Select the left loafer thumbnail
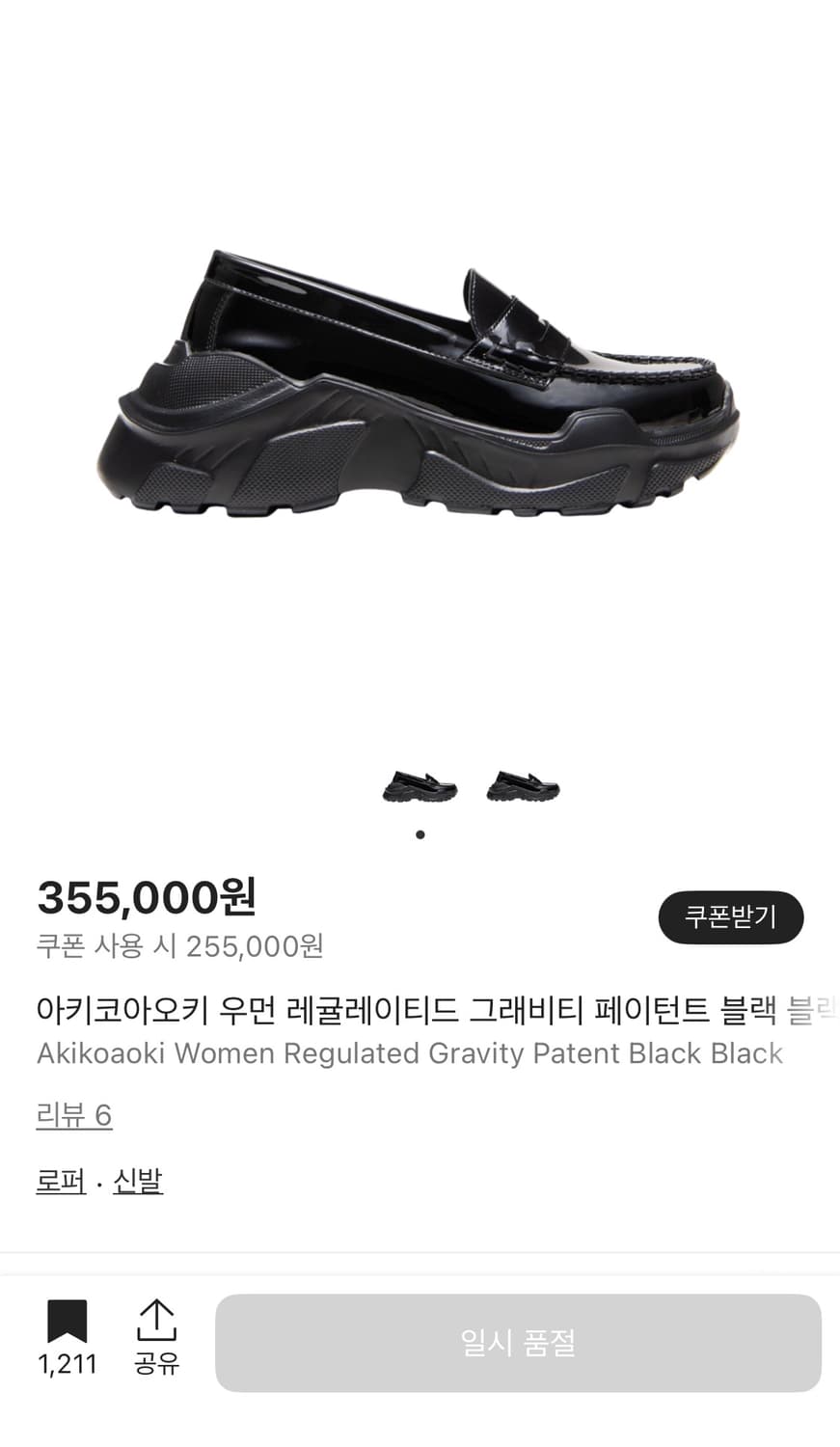840x1447 pixels. click(x=419, y=786)
